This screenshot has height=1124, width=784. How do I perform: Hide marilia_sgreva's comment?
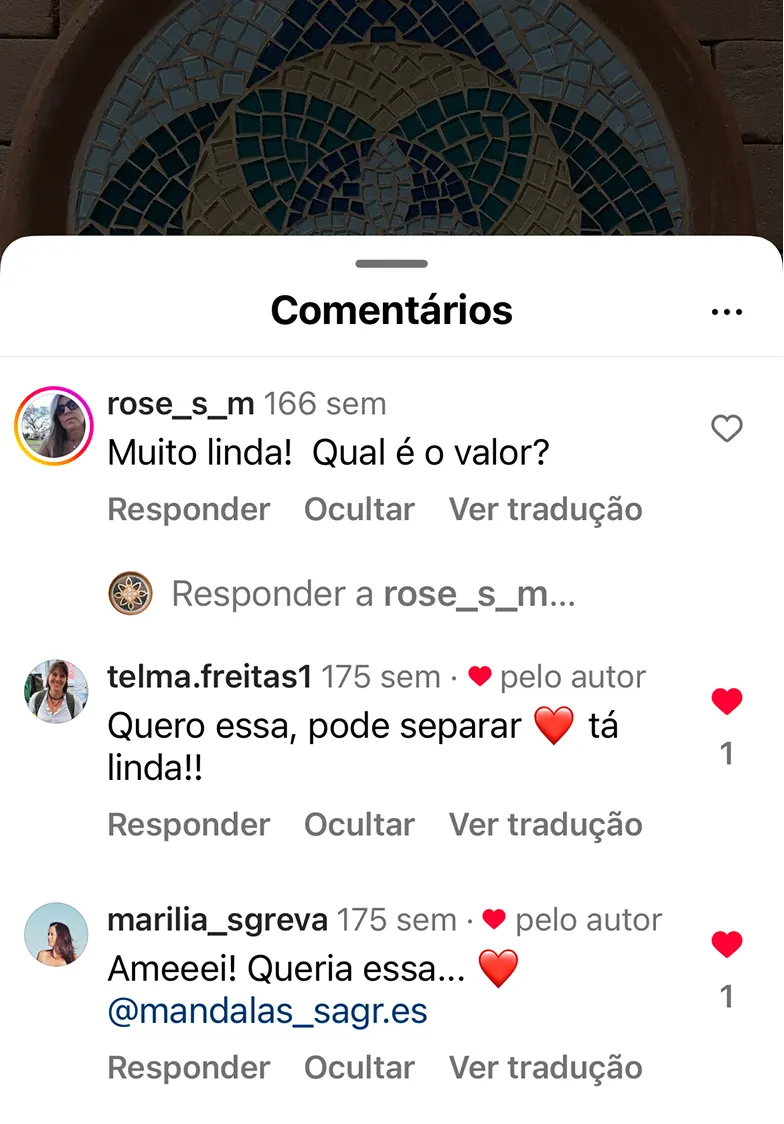click(359, 1067)
